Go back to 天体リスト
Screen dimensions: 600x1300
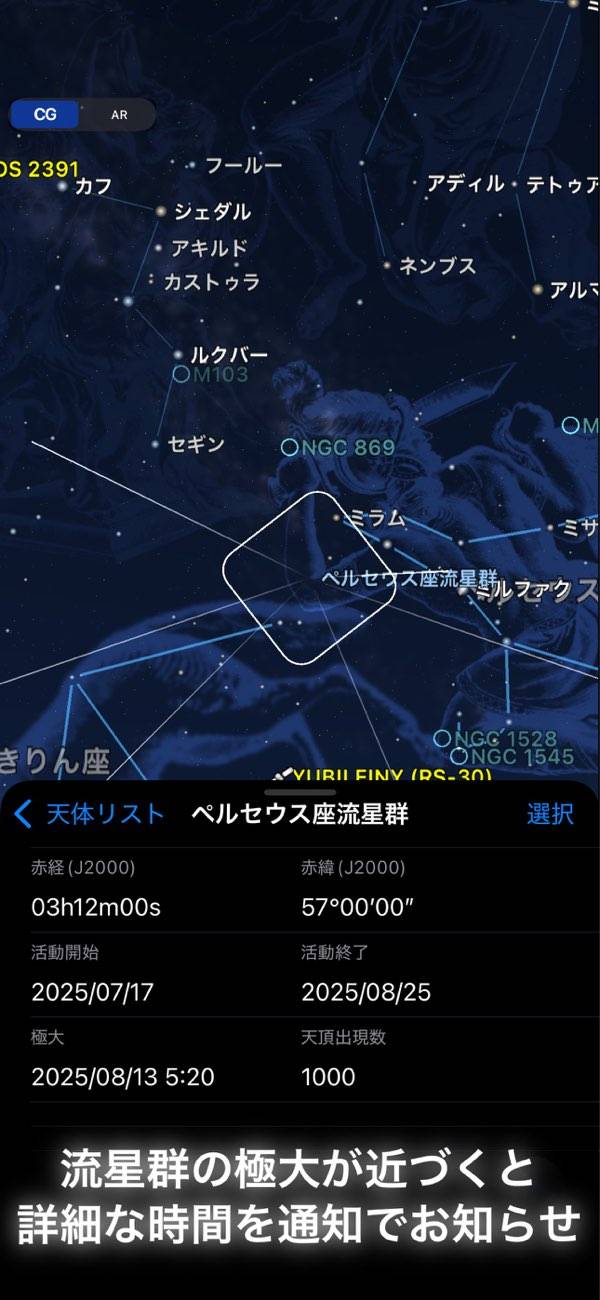coord(88,814)
